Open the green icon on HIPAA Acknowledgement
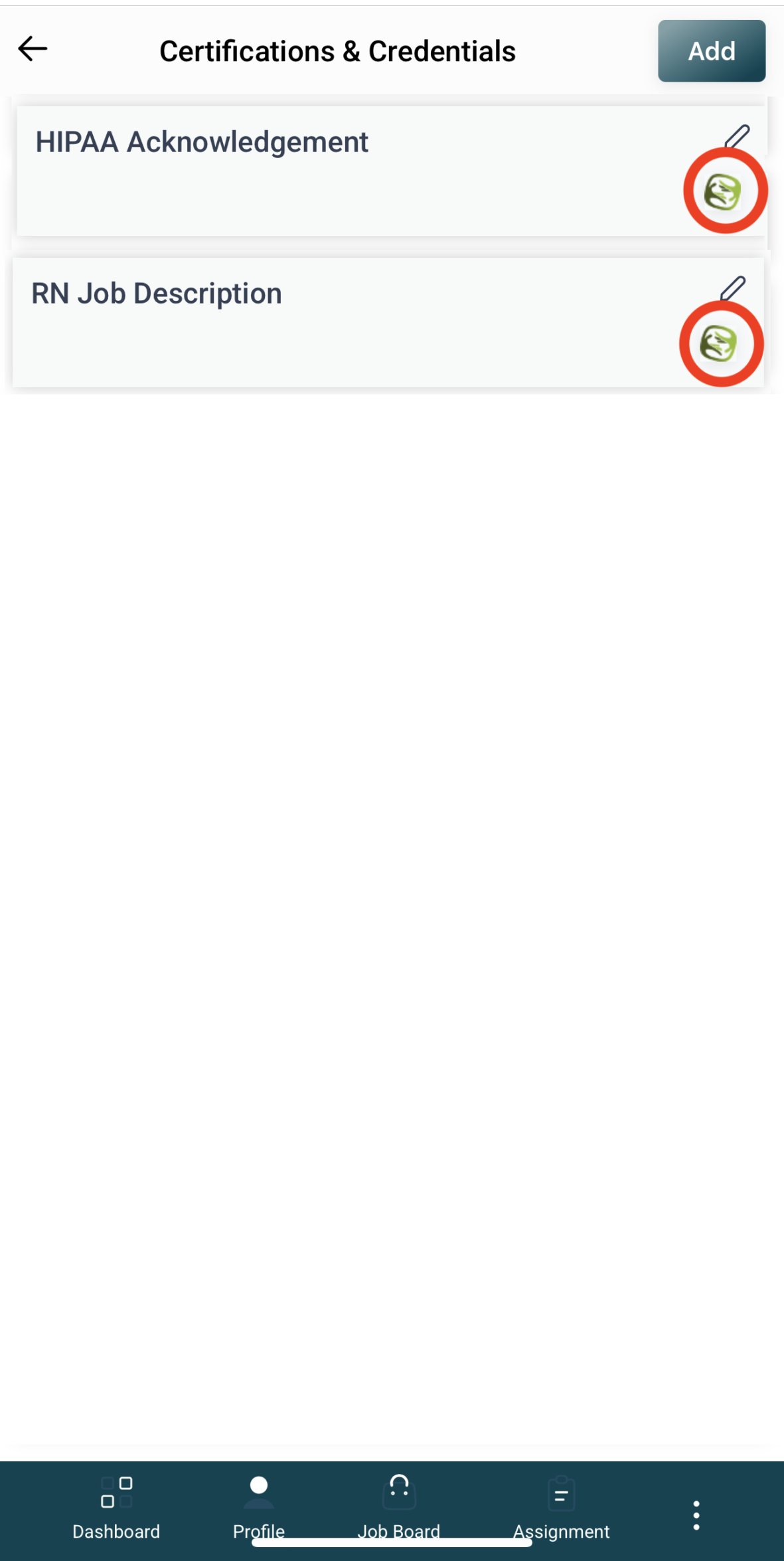784x1561 pixels. click(724, 192)
